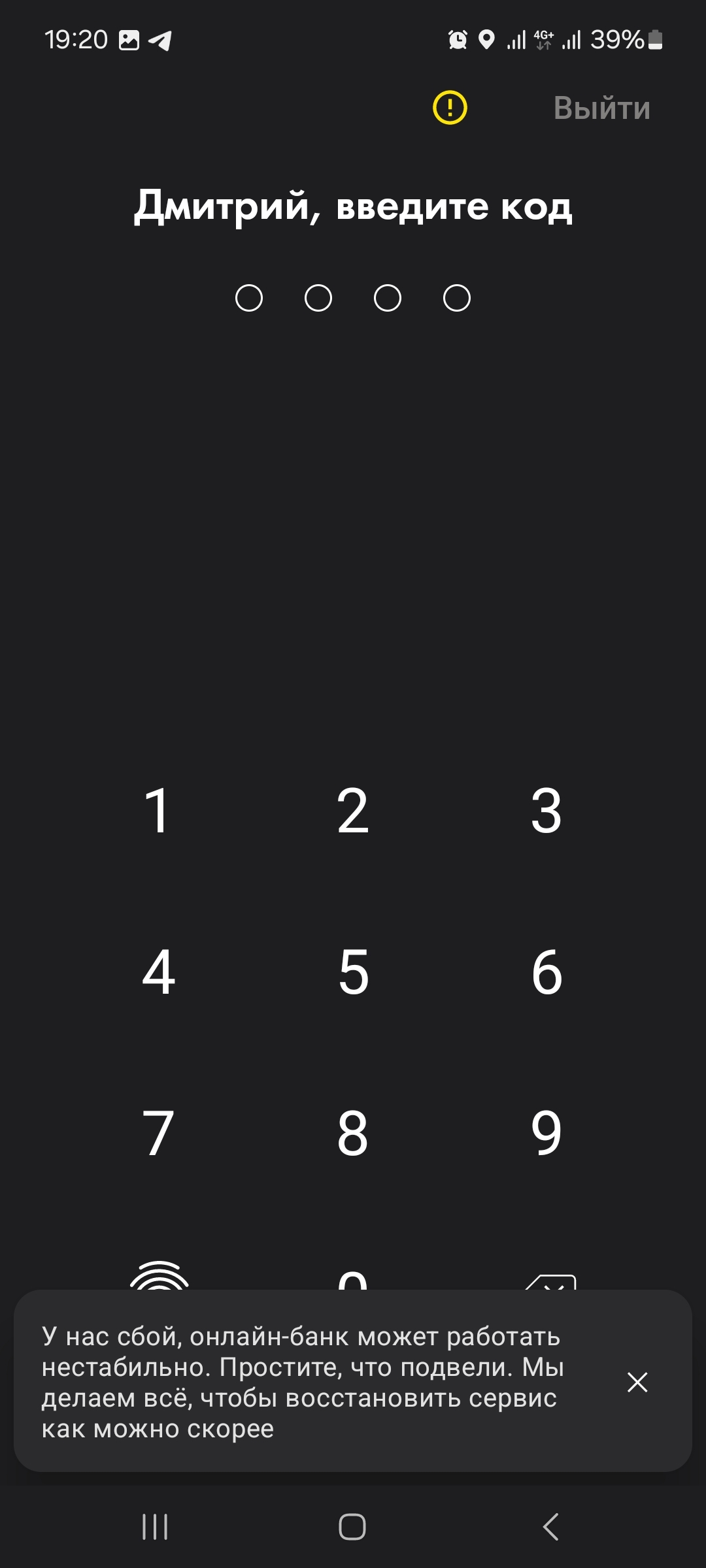The width and height of the screenshot is (706, 1568).
Task: Tap the 5 key
Action: coord(353,972)
